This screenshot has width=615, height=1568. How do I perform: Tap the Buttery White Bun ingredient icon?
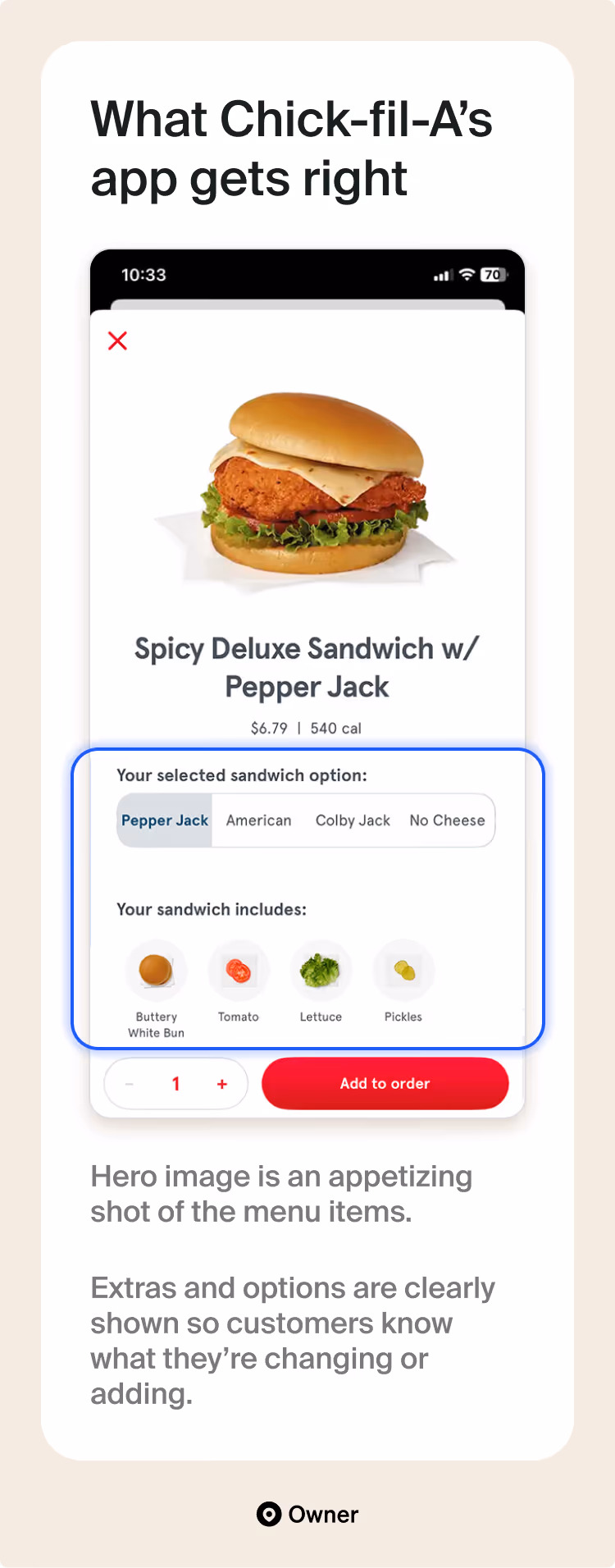click(156, 970)
